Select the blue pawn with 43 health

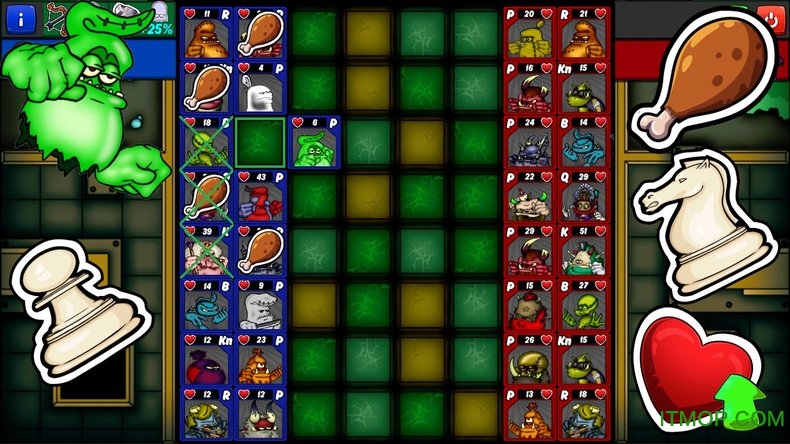click(x=260, y=196)
